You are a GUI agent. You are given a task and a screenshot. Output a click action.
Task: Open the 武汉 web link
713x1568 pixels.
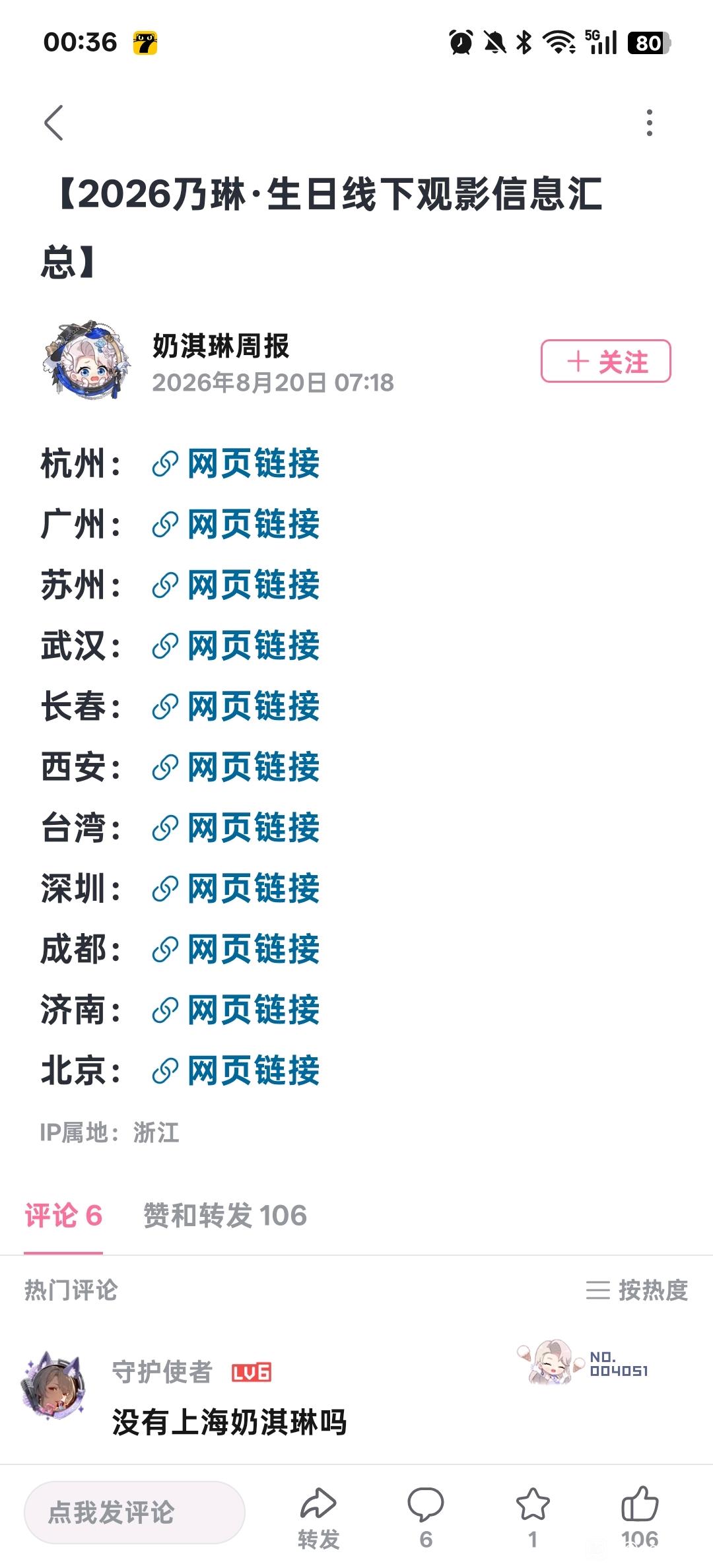click(236, 645)
